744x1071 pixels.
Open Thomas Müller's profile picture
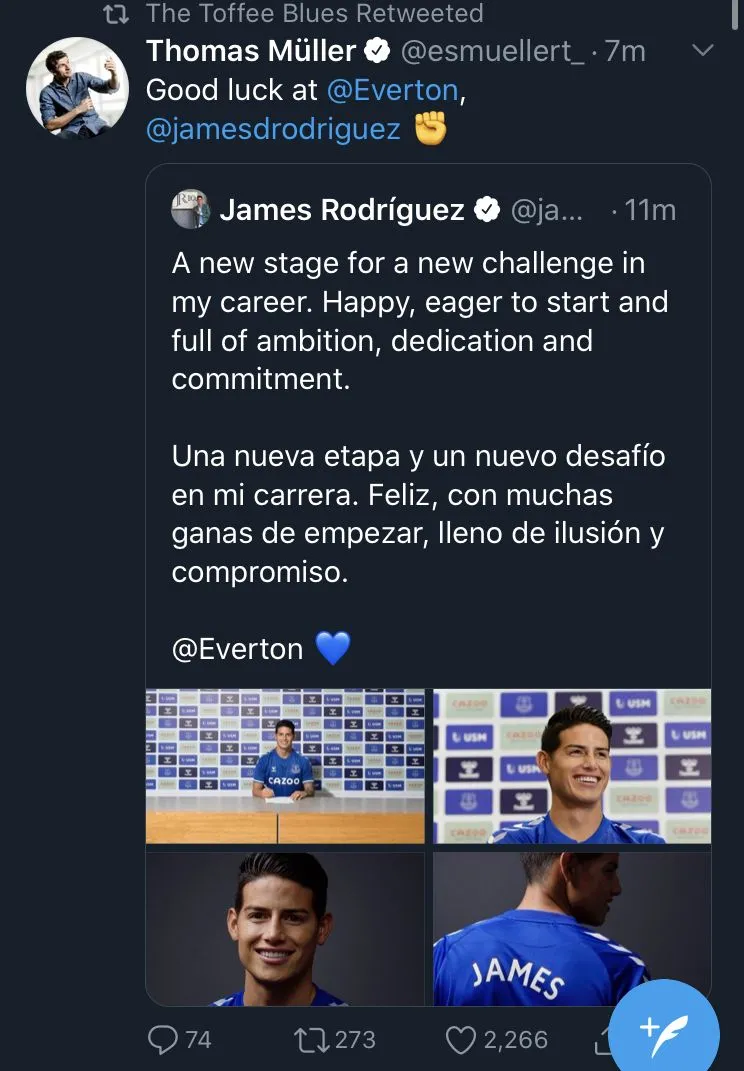(78, 89)
